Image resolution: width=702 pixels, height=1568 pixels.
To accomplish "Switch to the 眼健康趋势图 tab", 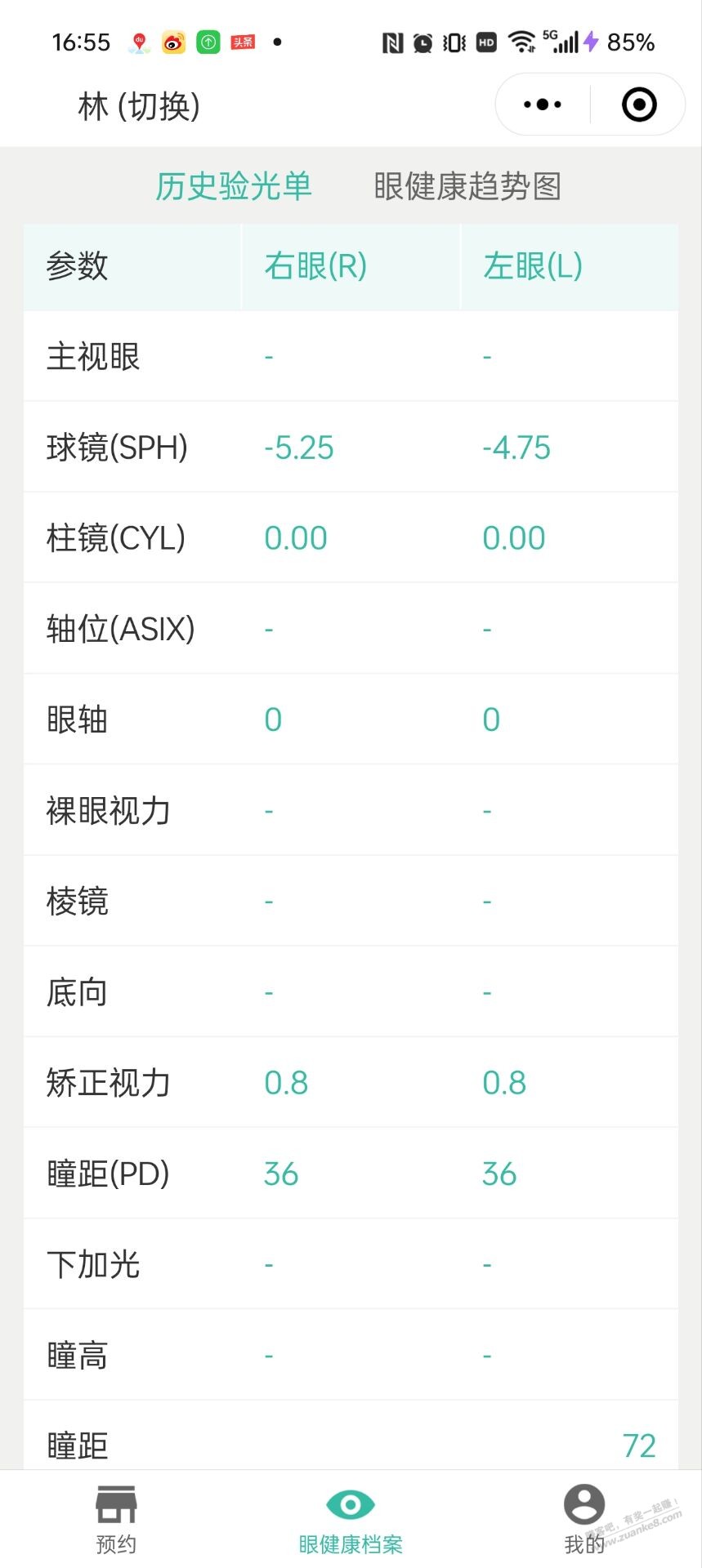I will pyautogui.click(x=467, y=186).
